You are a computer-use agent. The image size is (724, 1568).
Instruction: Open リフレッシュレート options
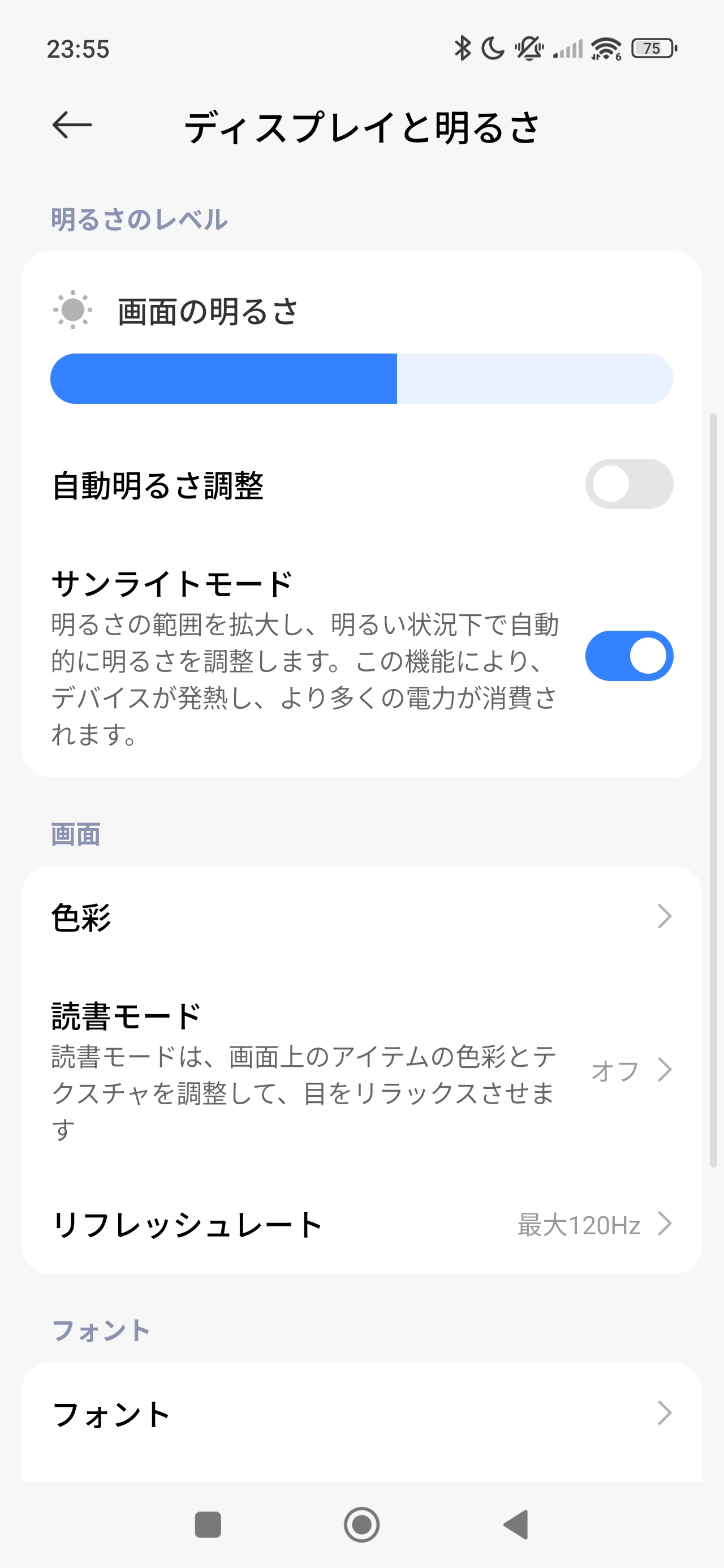tap(361, 1225)
